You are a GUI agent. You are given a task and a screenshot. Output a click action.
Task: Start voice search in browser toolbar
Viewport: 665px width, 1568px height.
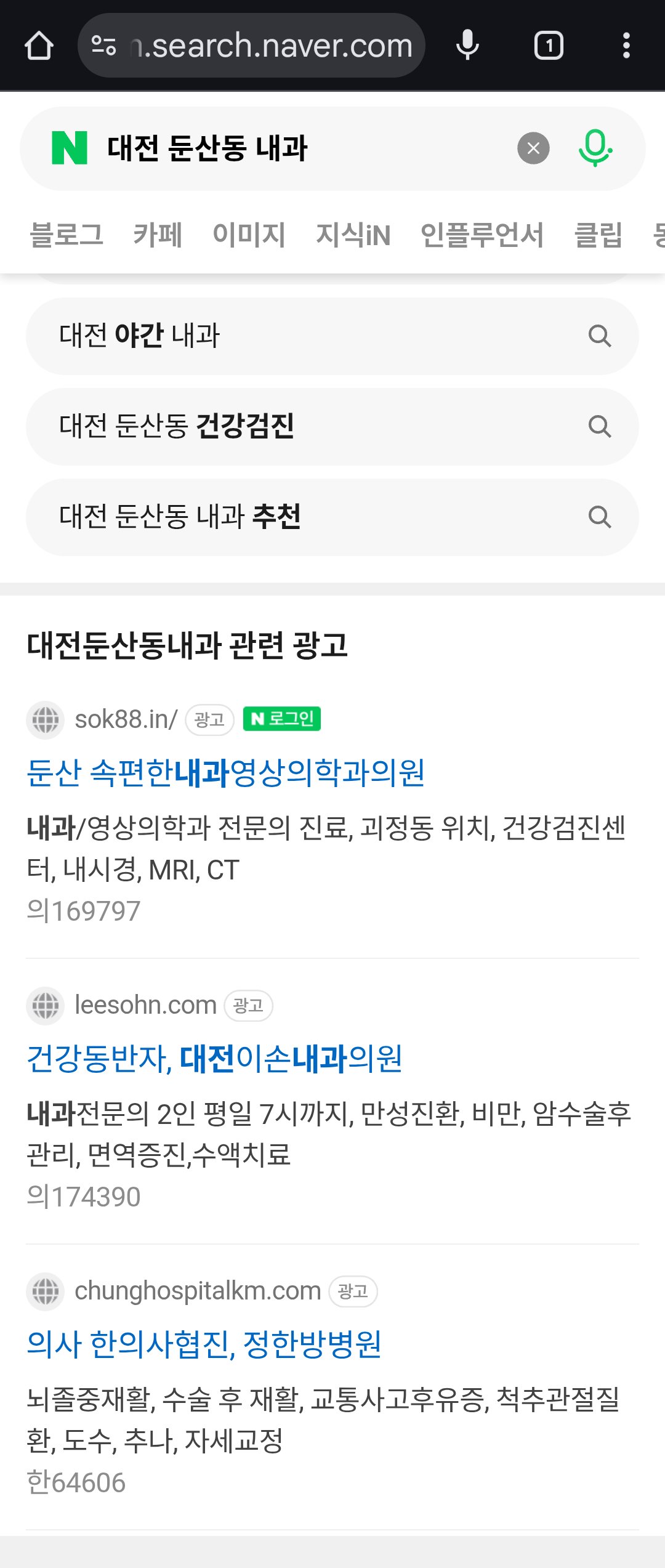coord(467,46)
